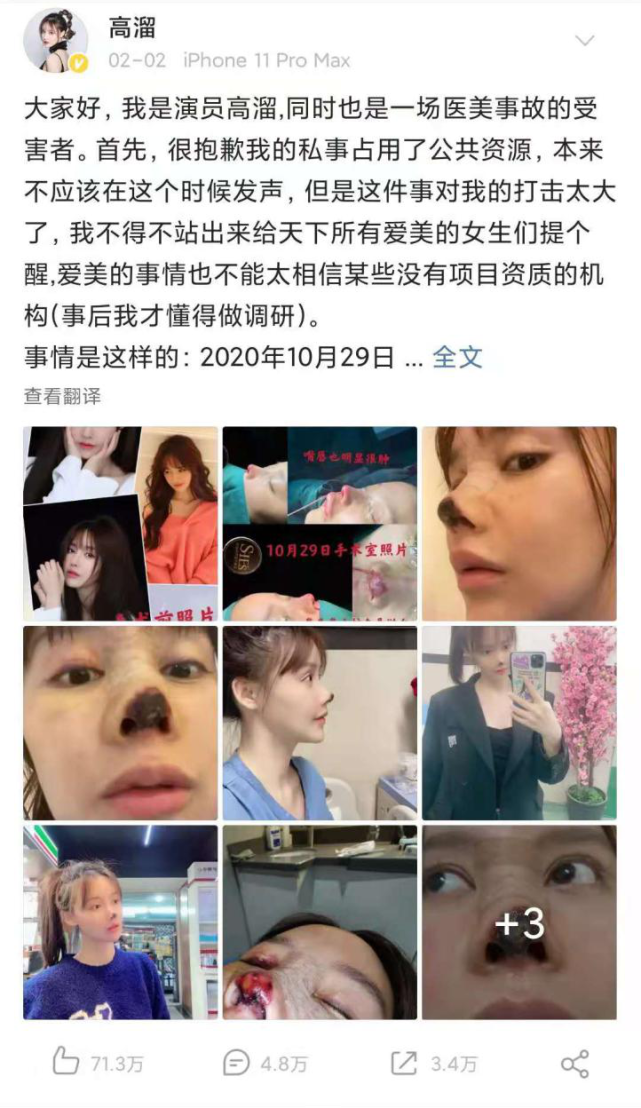Open photo of woman in blue sweater
Screen dimensions: 641x1108
[120, 922]
